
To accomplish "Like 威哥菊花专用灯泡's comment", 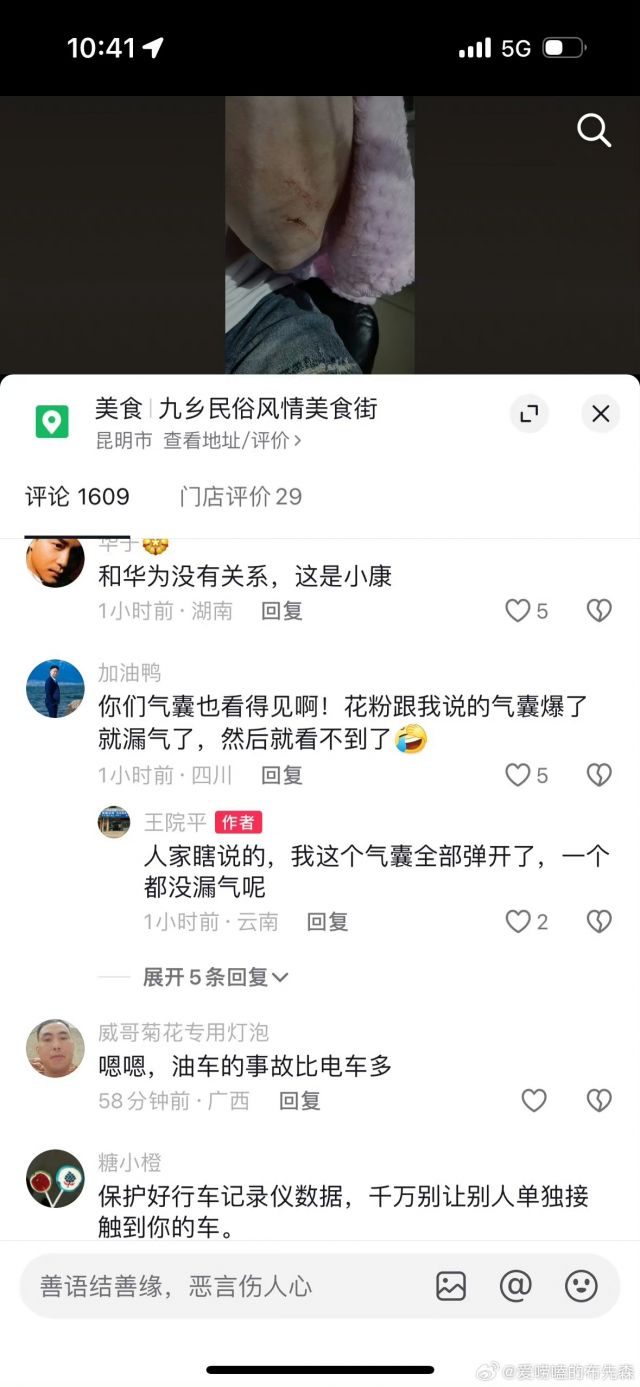I will 534,1101.
